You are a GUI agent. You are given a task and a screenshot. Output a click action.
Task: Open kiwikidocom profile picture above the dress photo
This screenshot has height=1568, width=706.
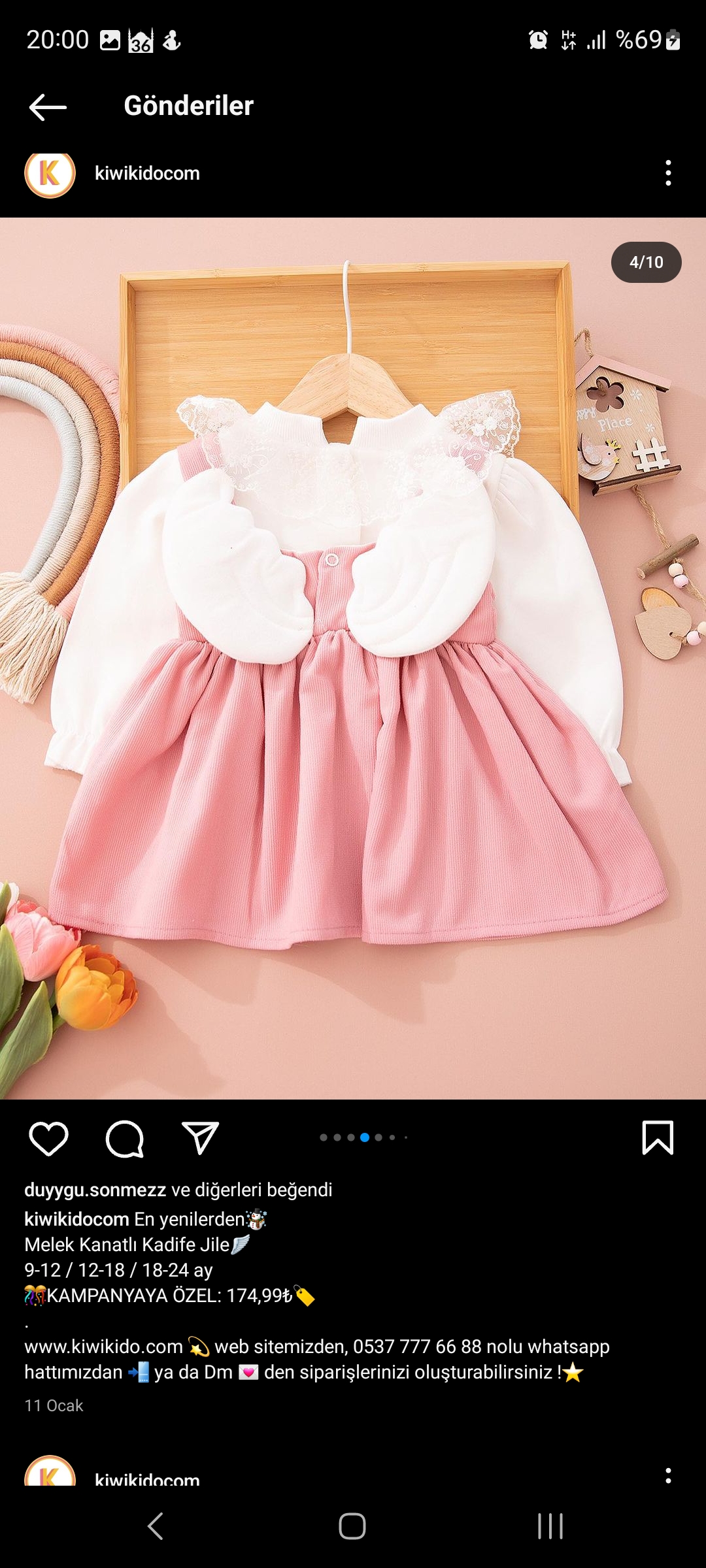click(50, 174)
